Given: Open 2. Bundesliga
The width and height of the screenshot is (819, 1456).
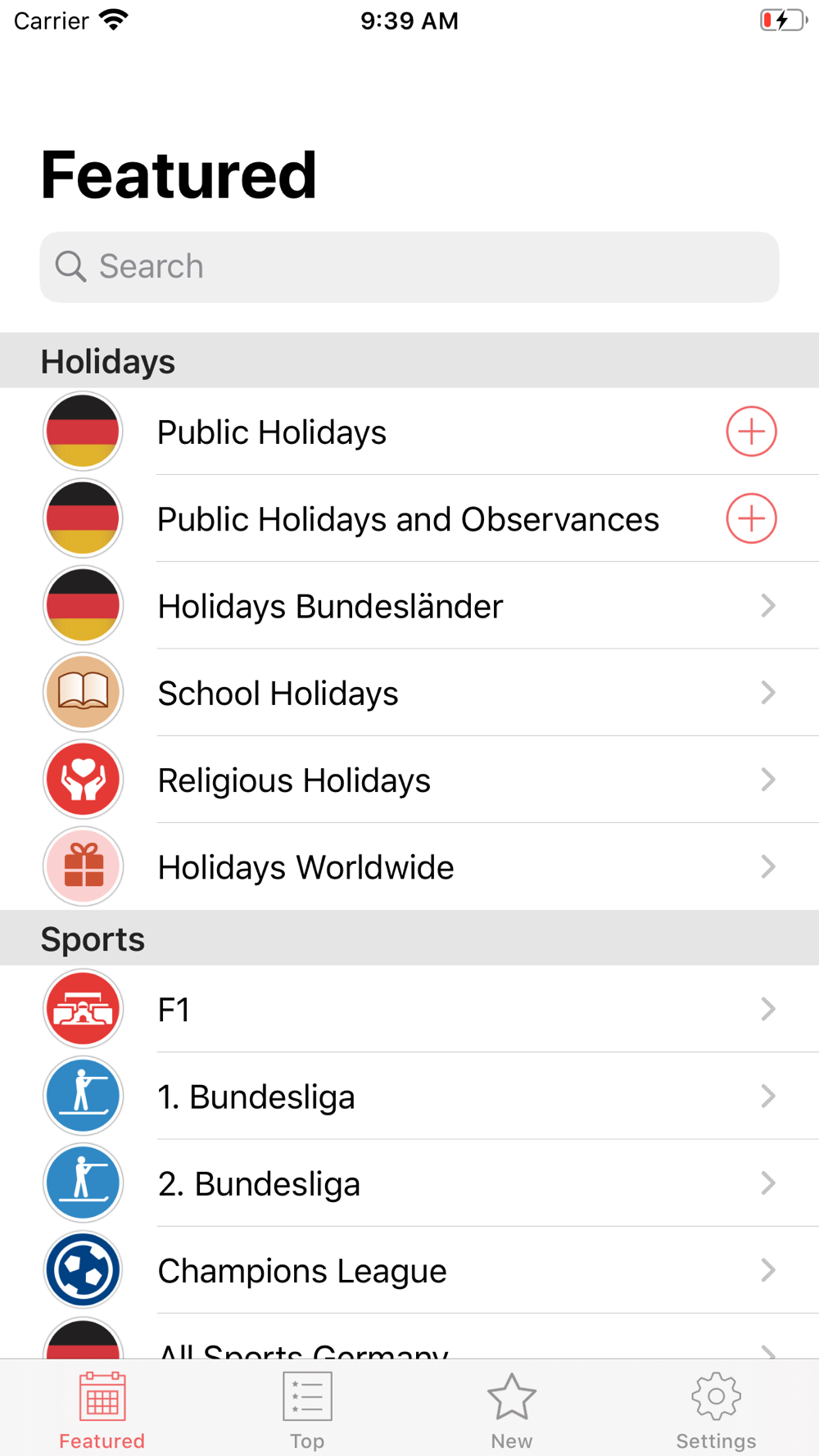Looking at the screenshot, I should click(409, 1183).
